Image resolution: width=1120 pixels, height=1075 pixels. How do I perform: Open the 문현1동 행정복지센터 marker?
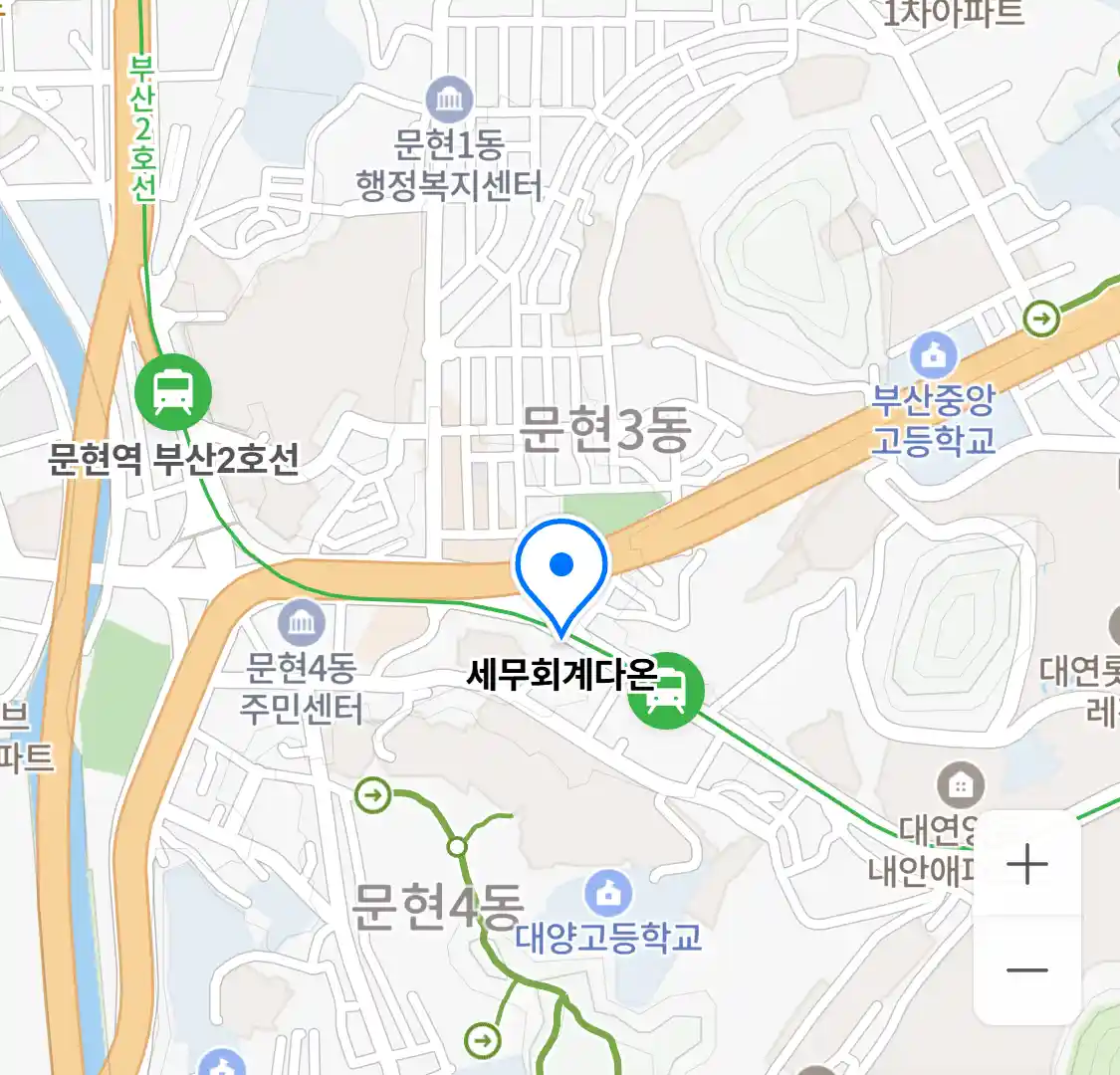click(x=450, y=100)
